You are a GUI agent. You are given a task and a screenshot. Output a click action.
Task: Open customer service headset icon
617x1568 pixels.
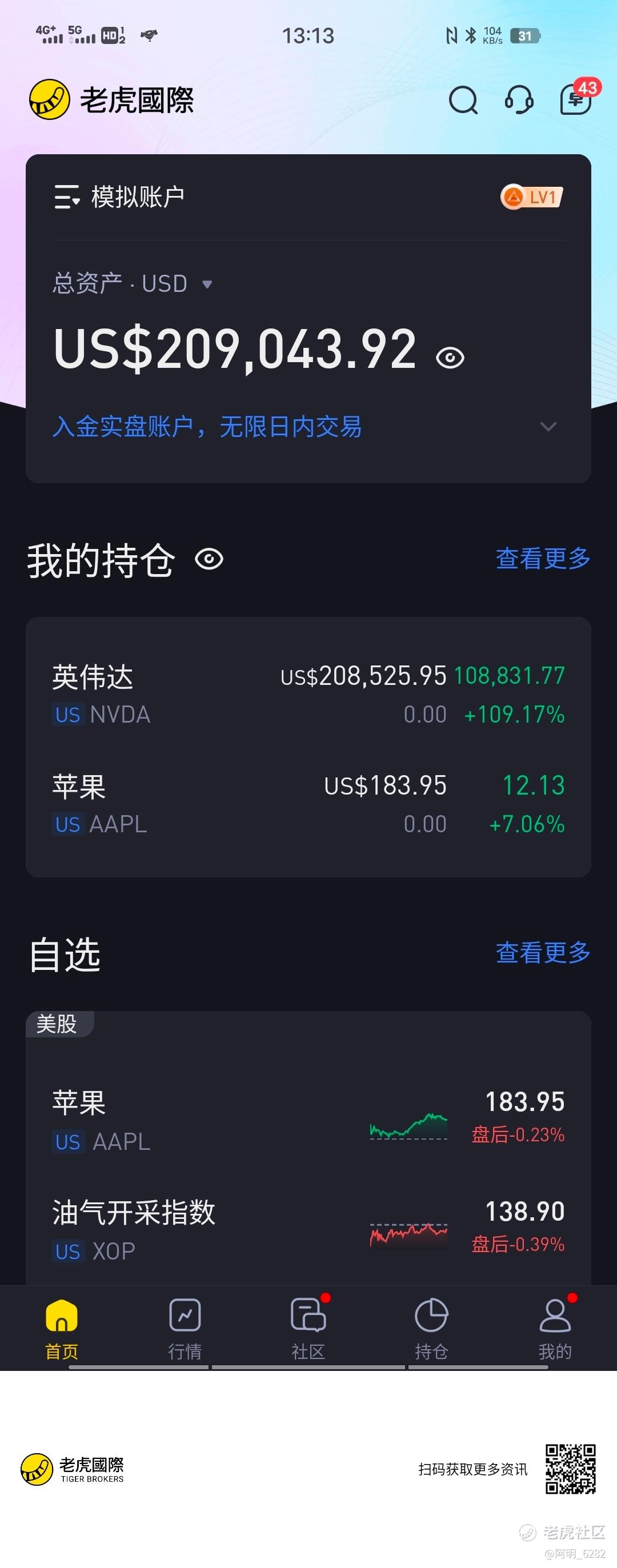tap(519, 101)
